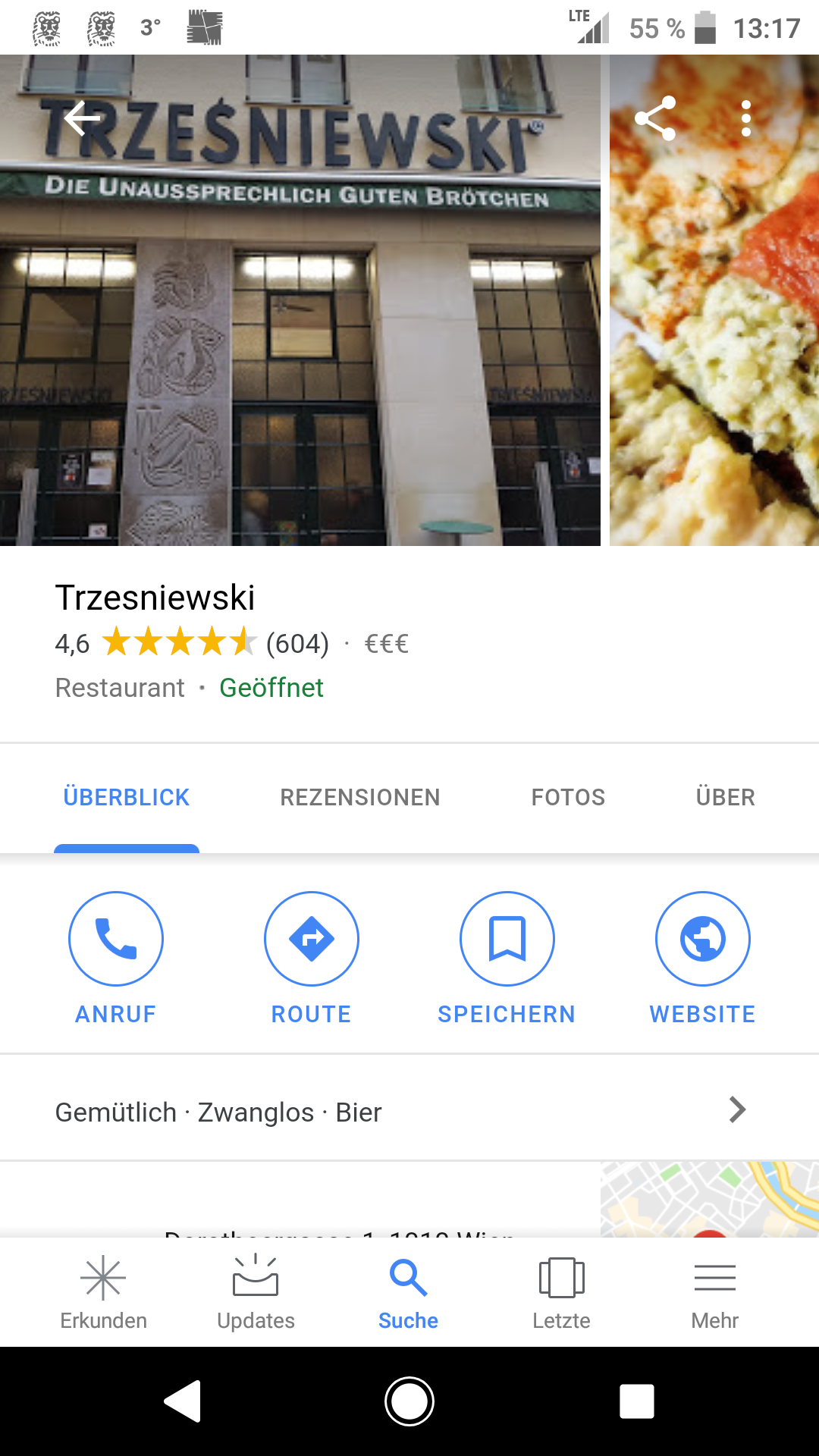Switch to the Fotos tab
The width and height of the screenshot is (819, 1456).
tap(568, 797)
